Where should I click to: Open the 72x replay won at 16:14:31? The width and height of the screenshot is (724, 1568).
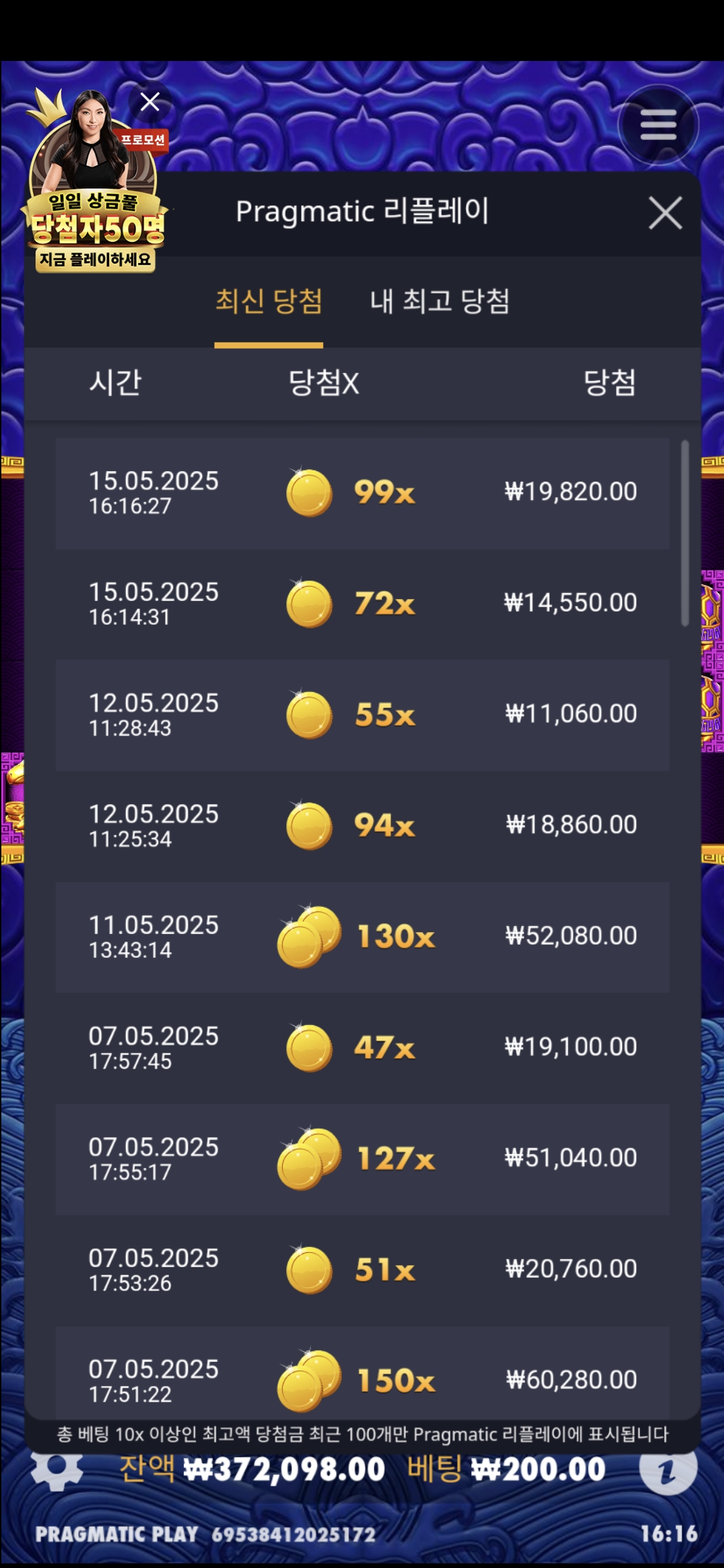tap(362, 604)
